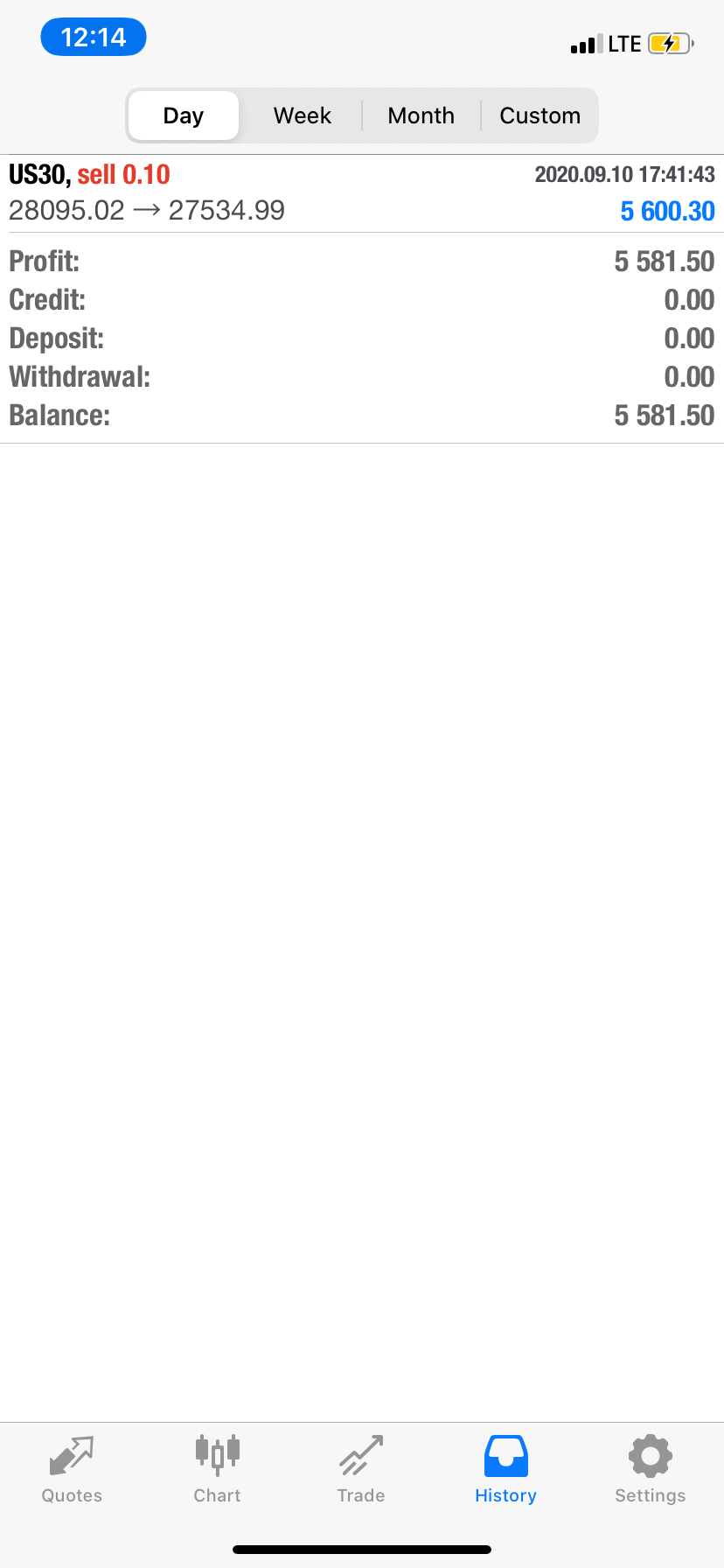Open the History tab

pos(505,1470)
